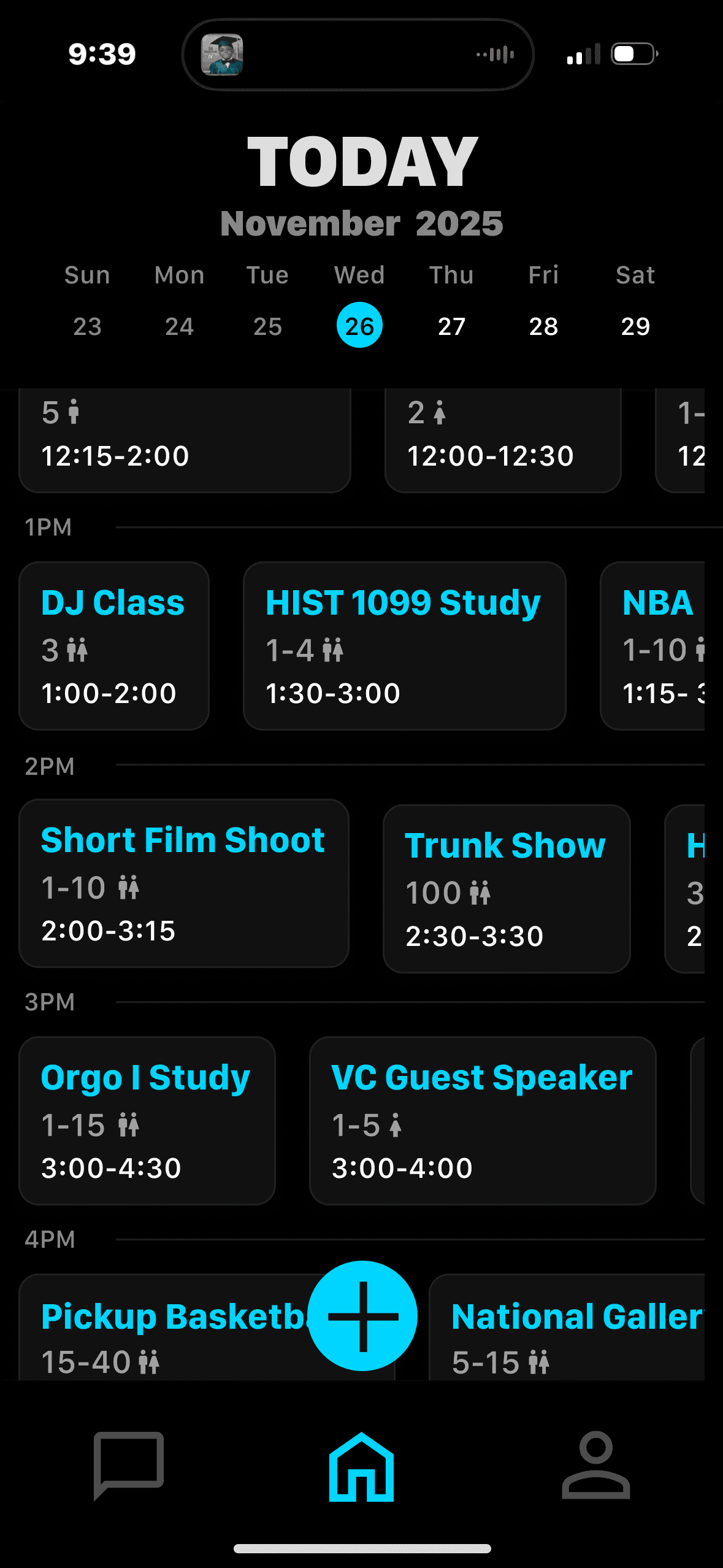Jump to Saturday 29
This screenshot has width=723, height=1568.
(x=635, y=326)
